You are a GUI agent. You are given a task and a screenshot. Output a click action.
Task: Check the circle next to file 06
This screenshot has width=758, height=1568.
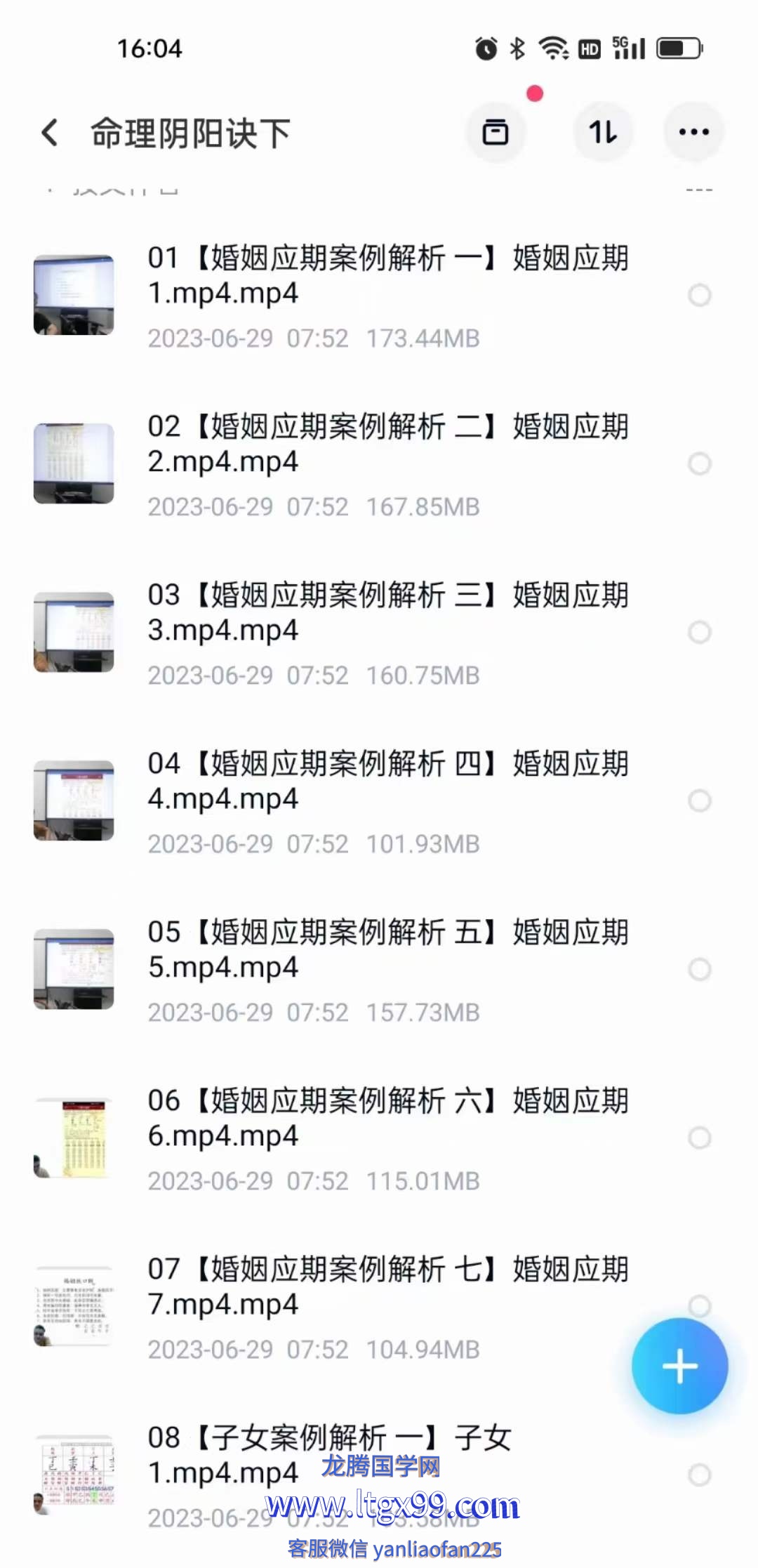699,1138
